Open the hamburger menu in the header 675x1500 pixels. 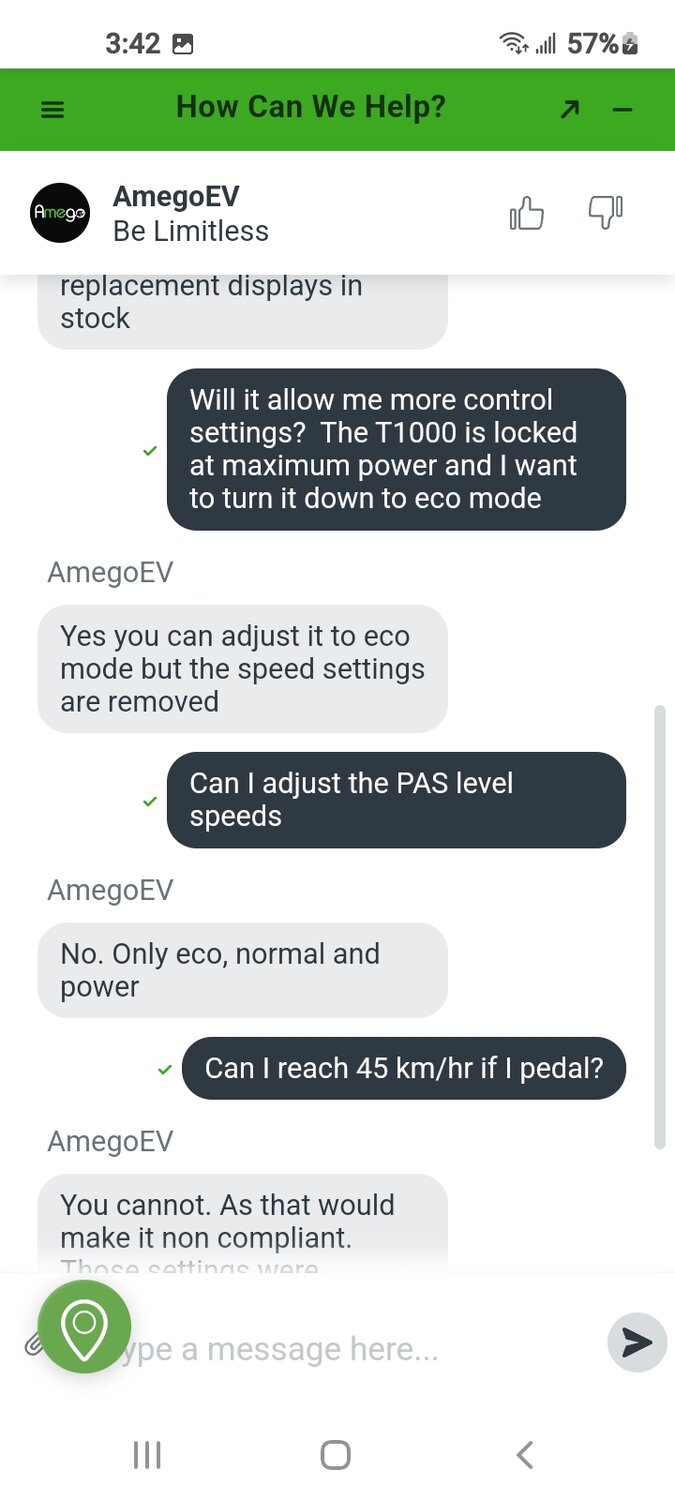click(x=52, y=110)
